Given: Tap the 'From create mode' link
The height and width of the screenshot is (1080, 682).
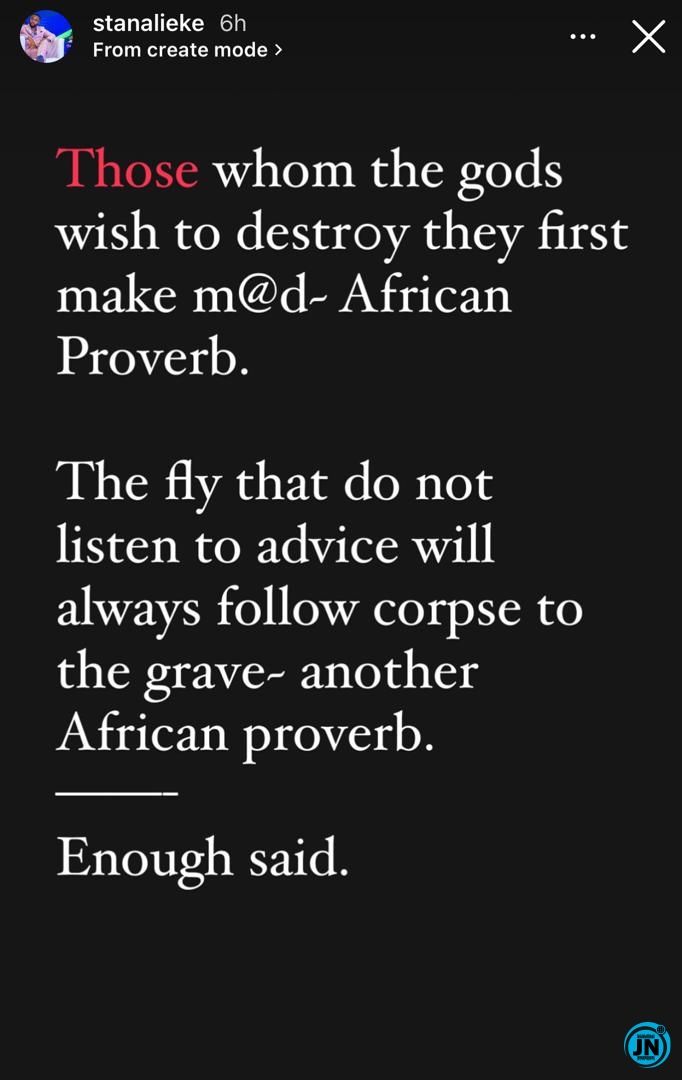Looking at the screenshot, I should point(187,50).
